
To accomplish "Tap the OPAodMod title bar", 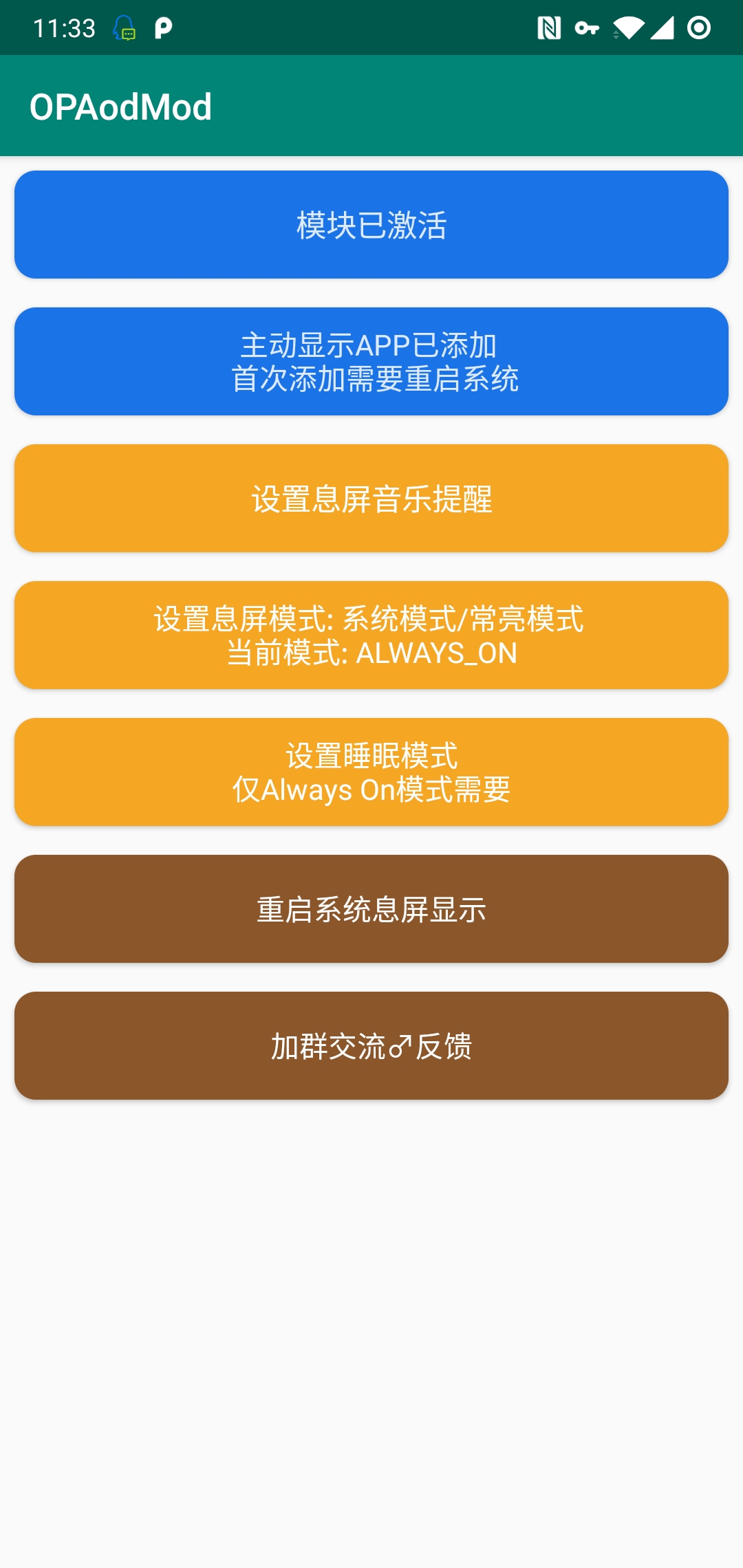I will [120, 107].
